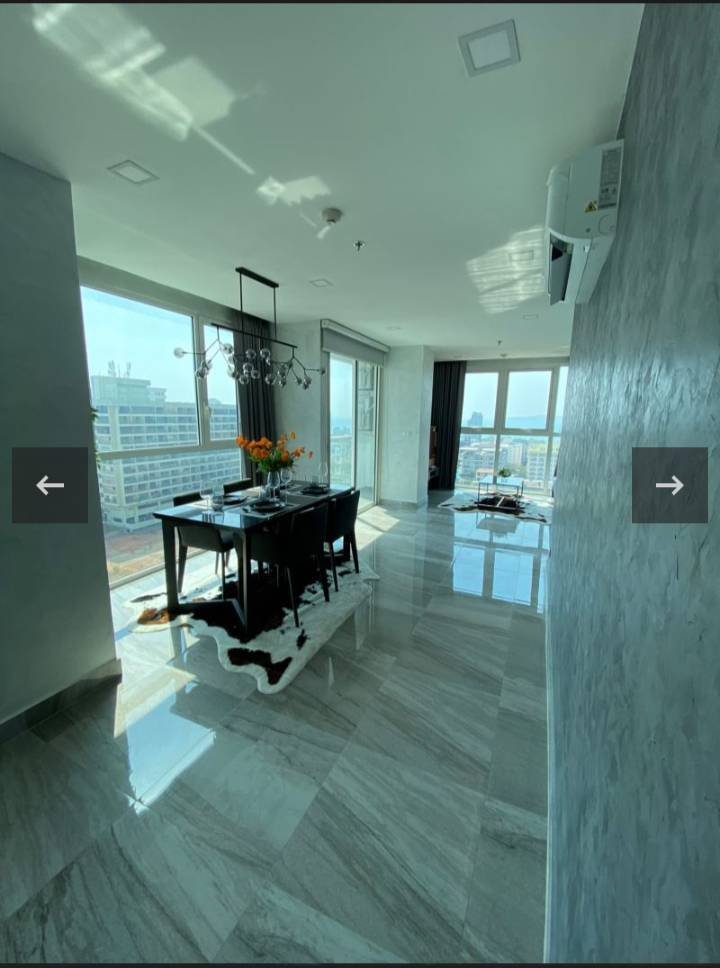Viewport: 720px width, 968px height.
Task: Go to the previous photo
Action: pyautogui.click(x=50, y=485)
